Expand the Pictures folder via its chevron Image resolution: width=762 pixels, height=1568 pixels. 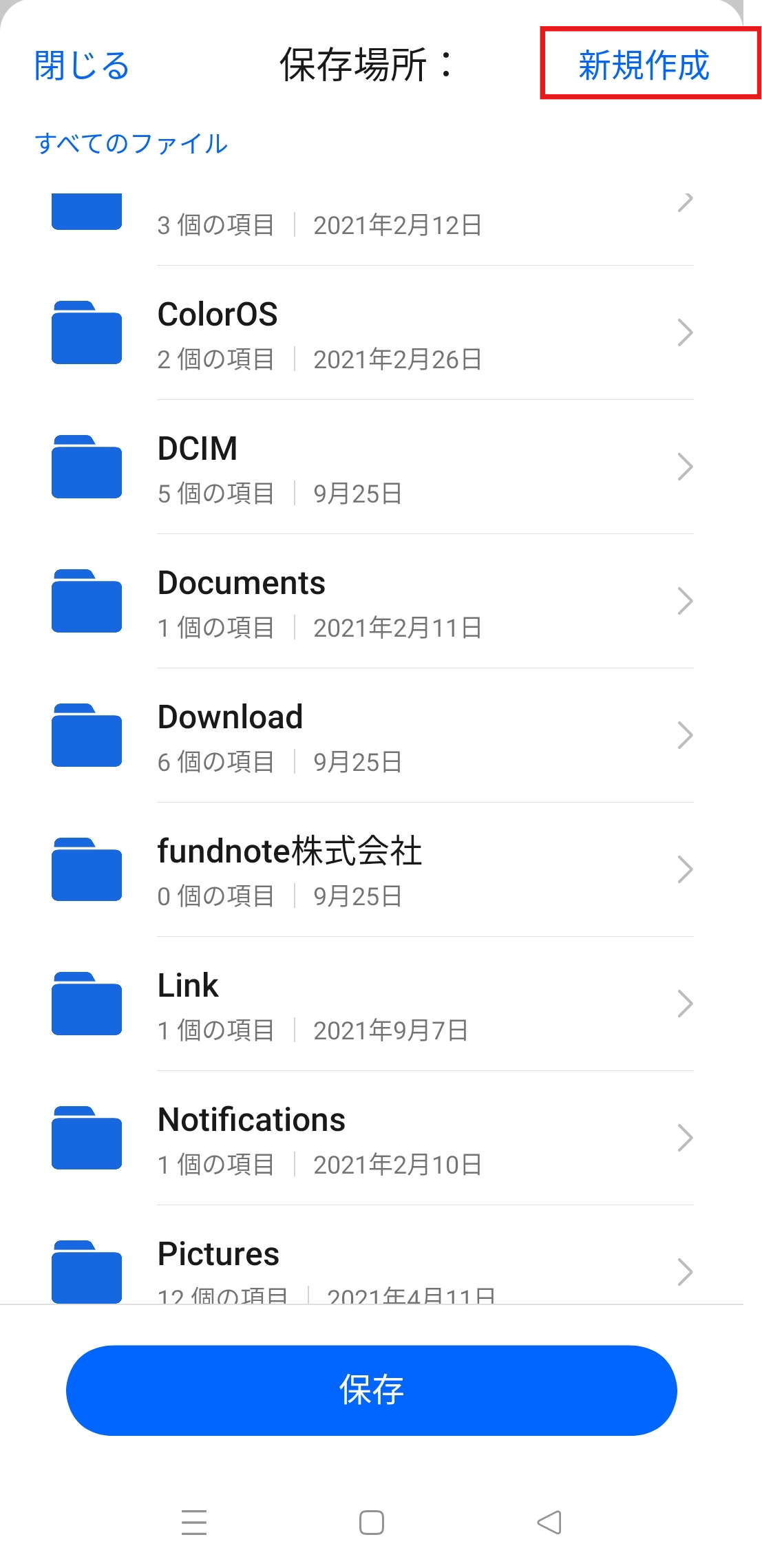pos(686,1272)
